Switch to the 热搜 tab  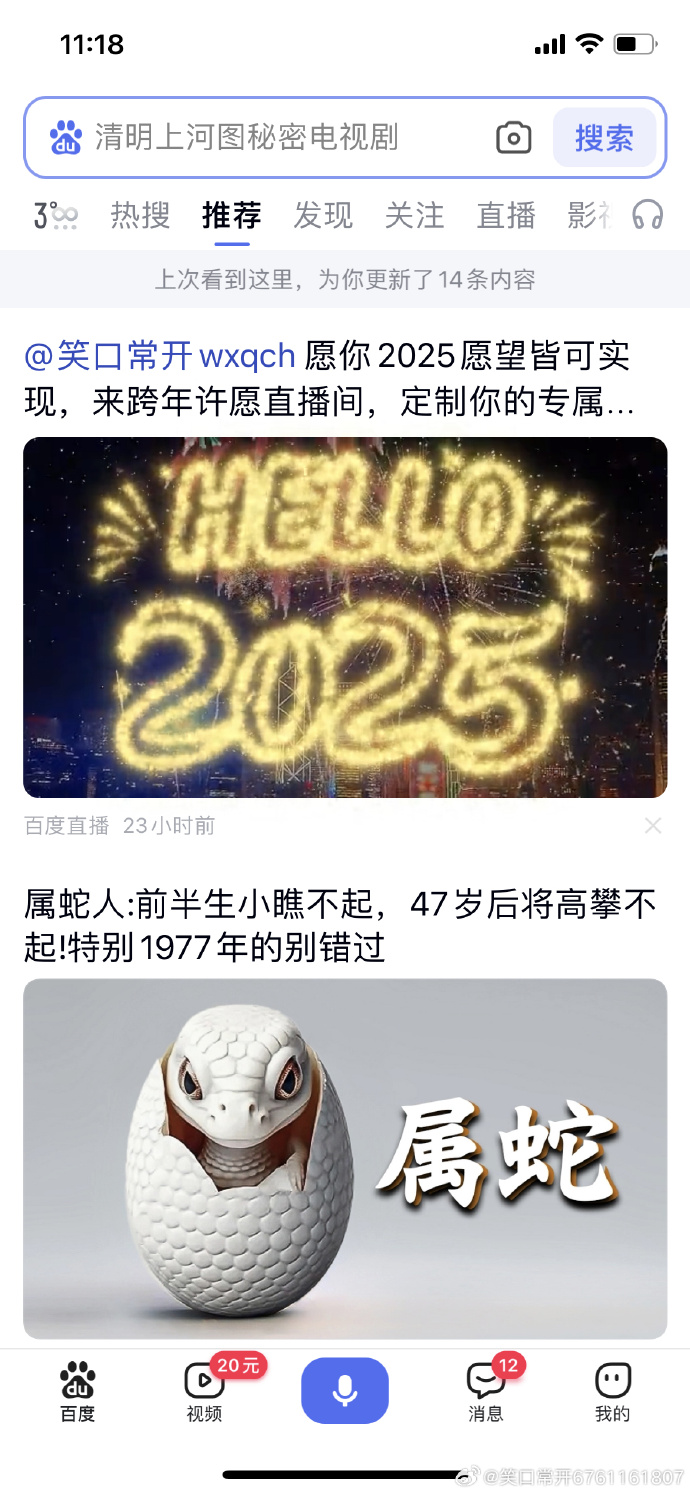(x=140, y=215)
